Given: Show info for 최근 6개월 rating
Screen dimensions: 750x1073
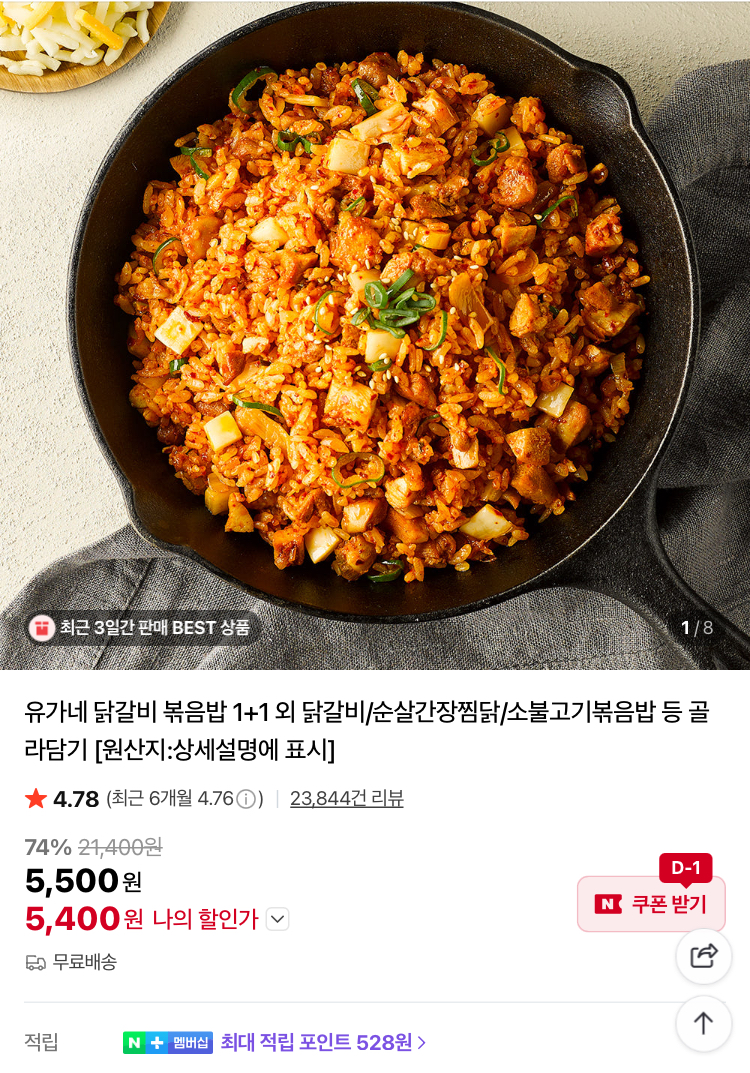Looking at the screenshot, I should [246, 799].
